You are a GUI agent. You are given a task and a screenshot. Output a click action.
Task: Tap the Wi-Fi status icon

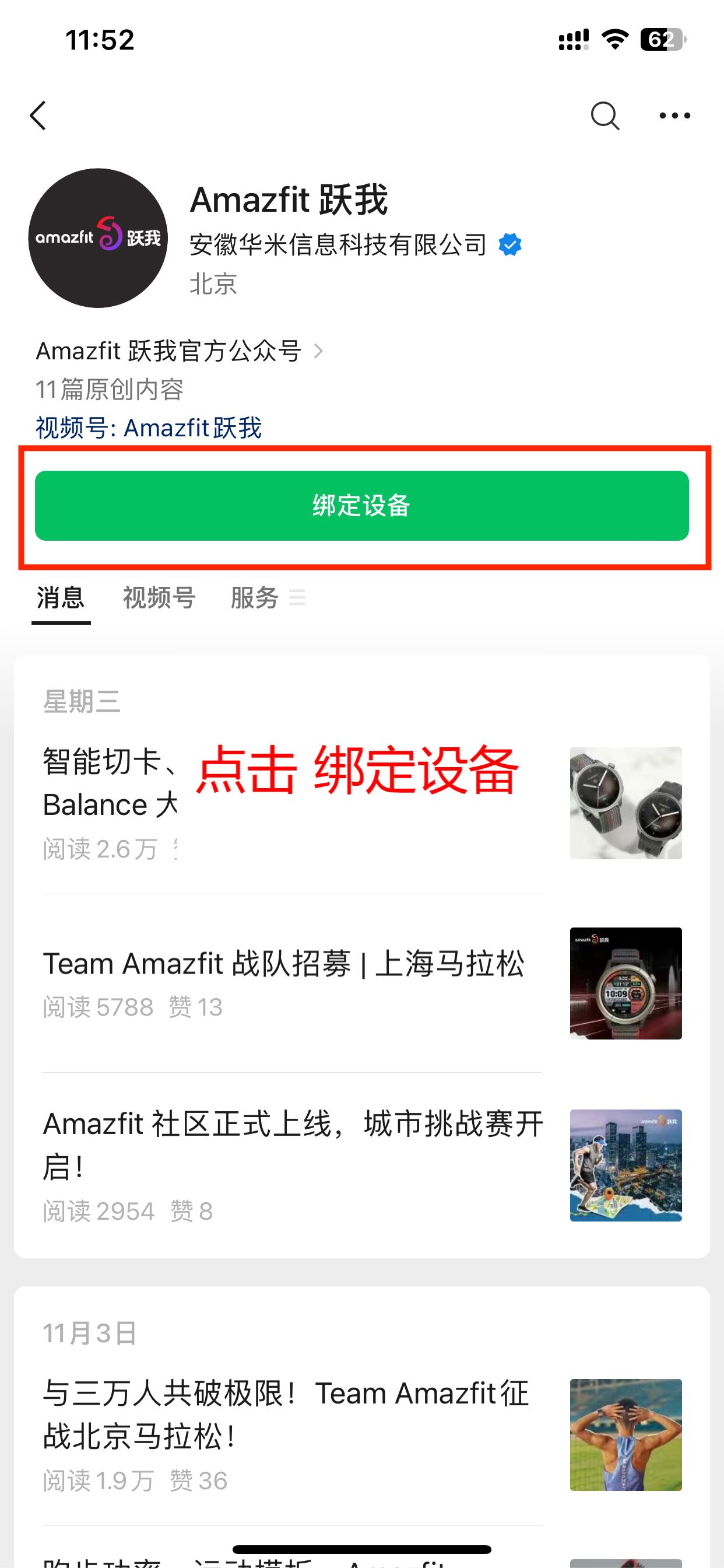pos(614,38)
